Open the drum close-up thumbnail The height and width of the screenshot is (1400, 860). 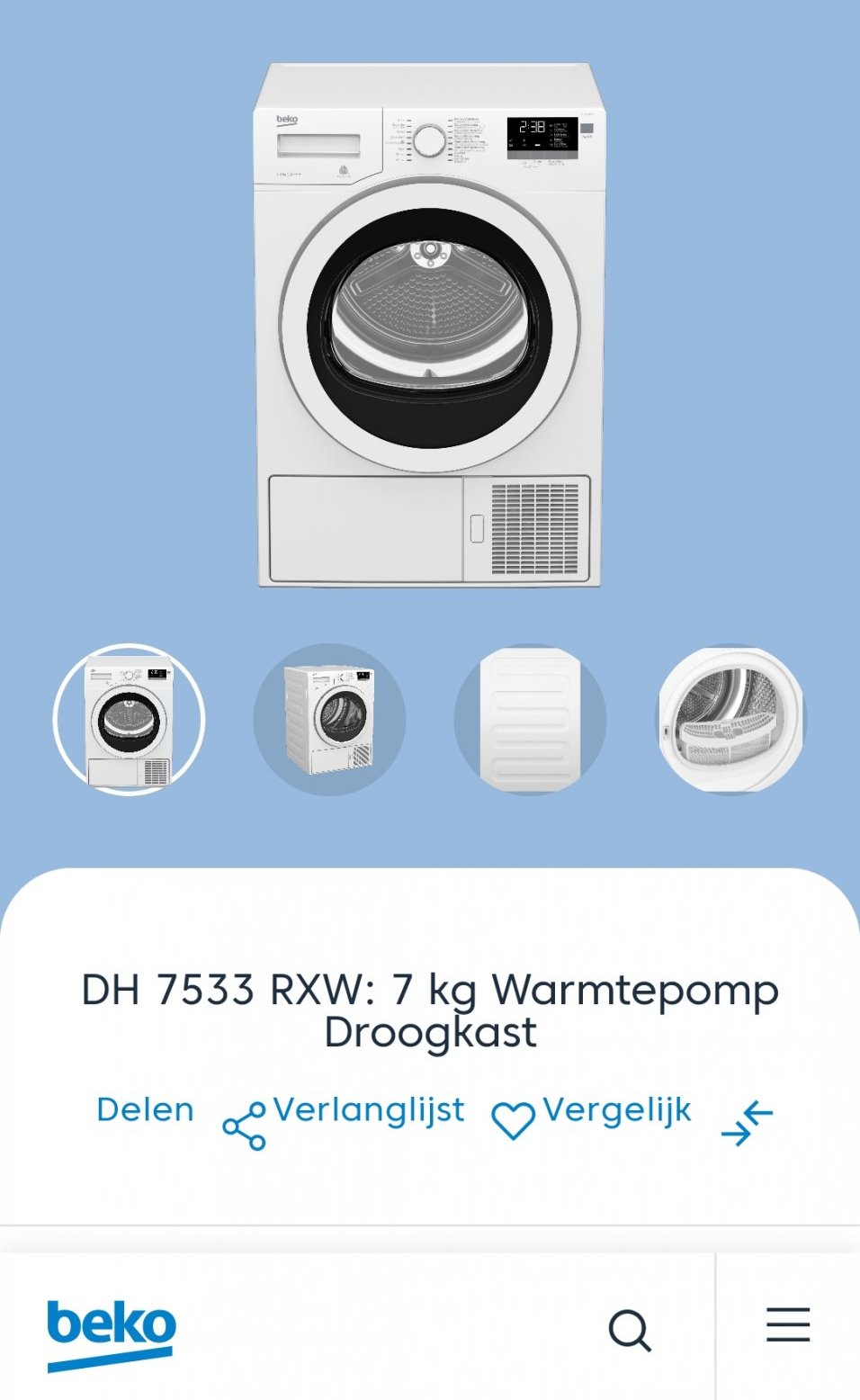(x=730, y=720)
